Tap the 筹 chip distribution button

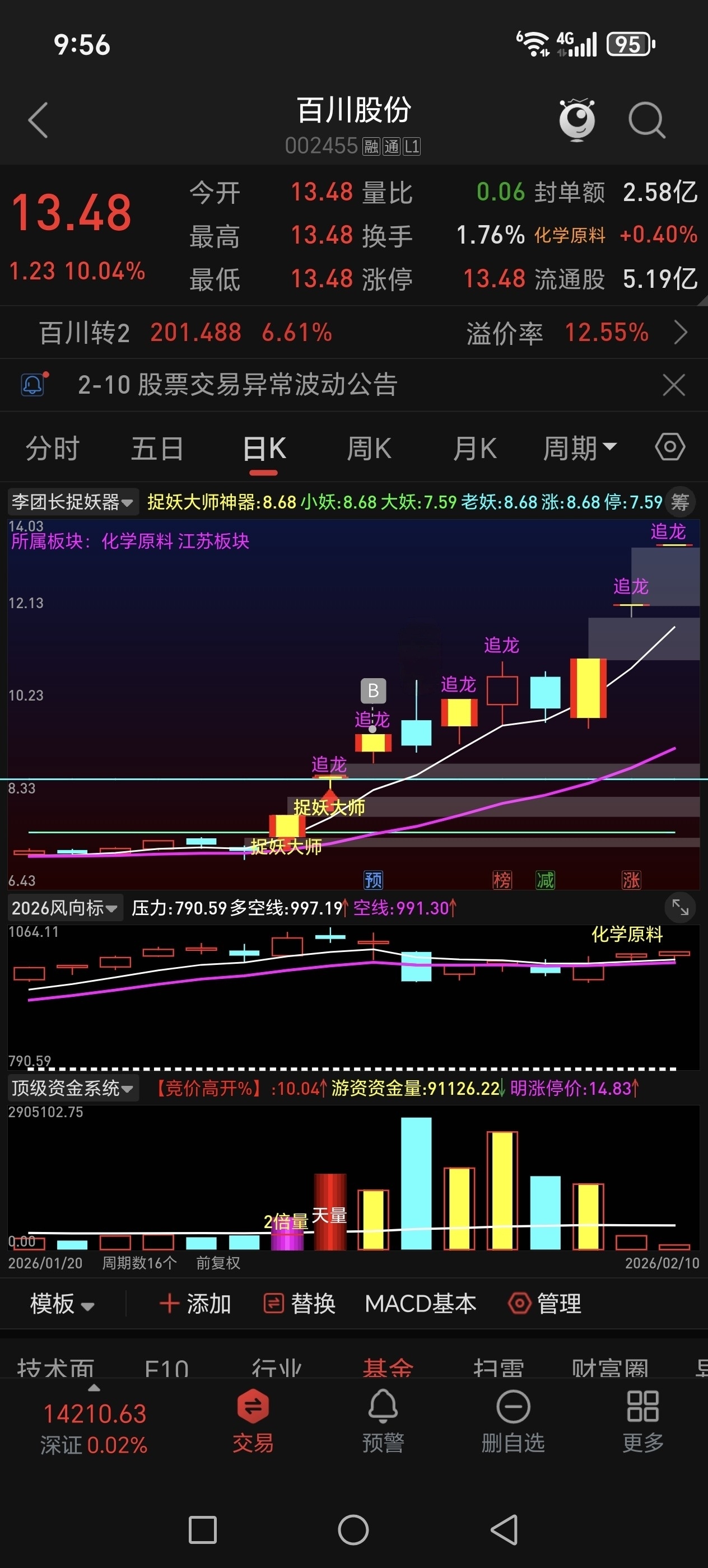(x=680, y=502)
